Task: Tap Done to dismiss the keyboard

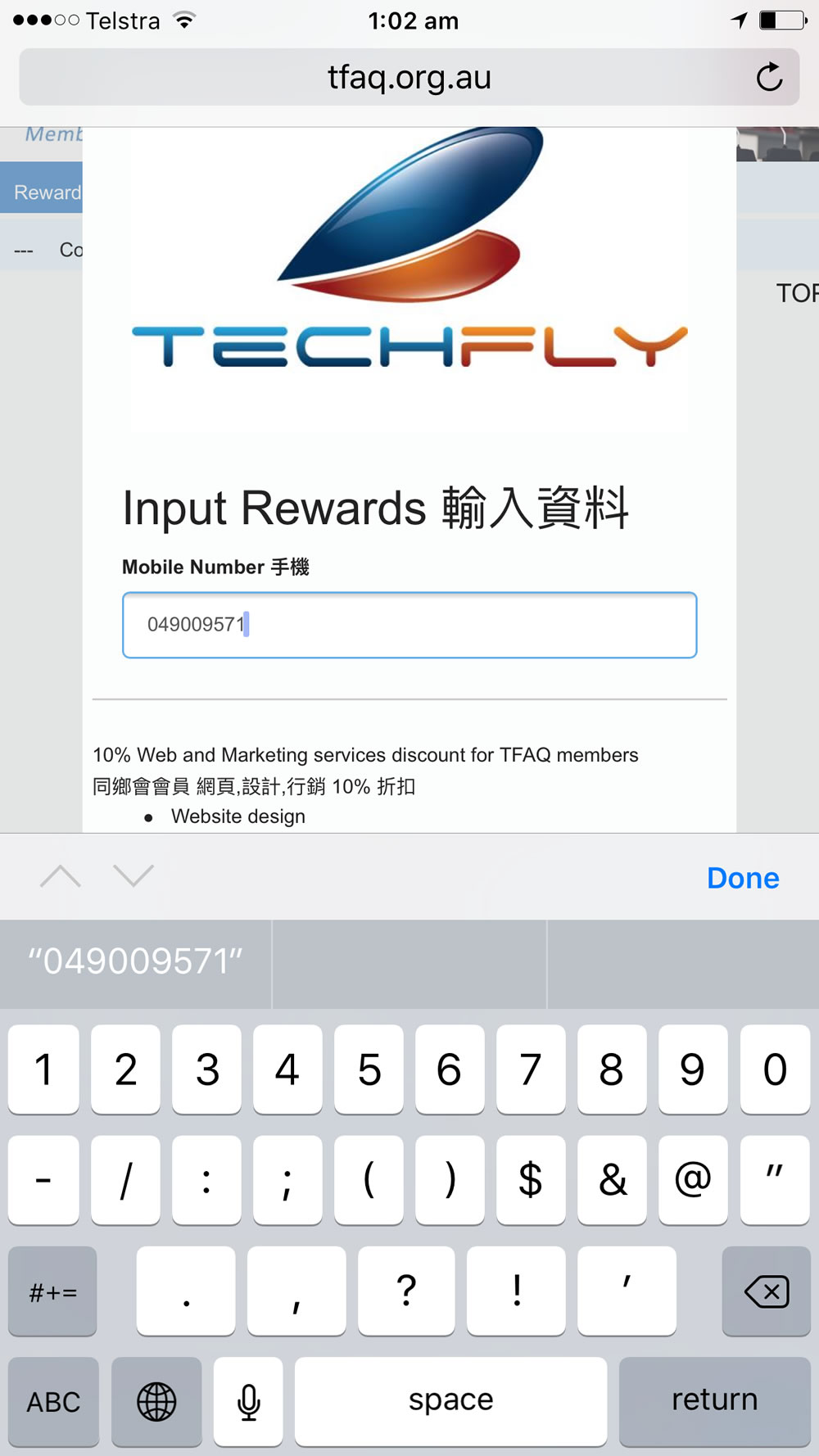Action: [x=742, y=878]
